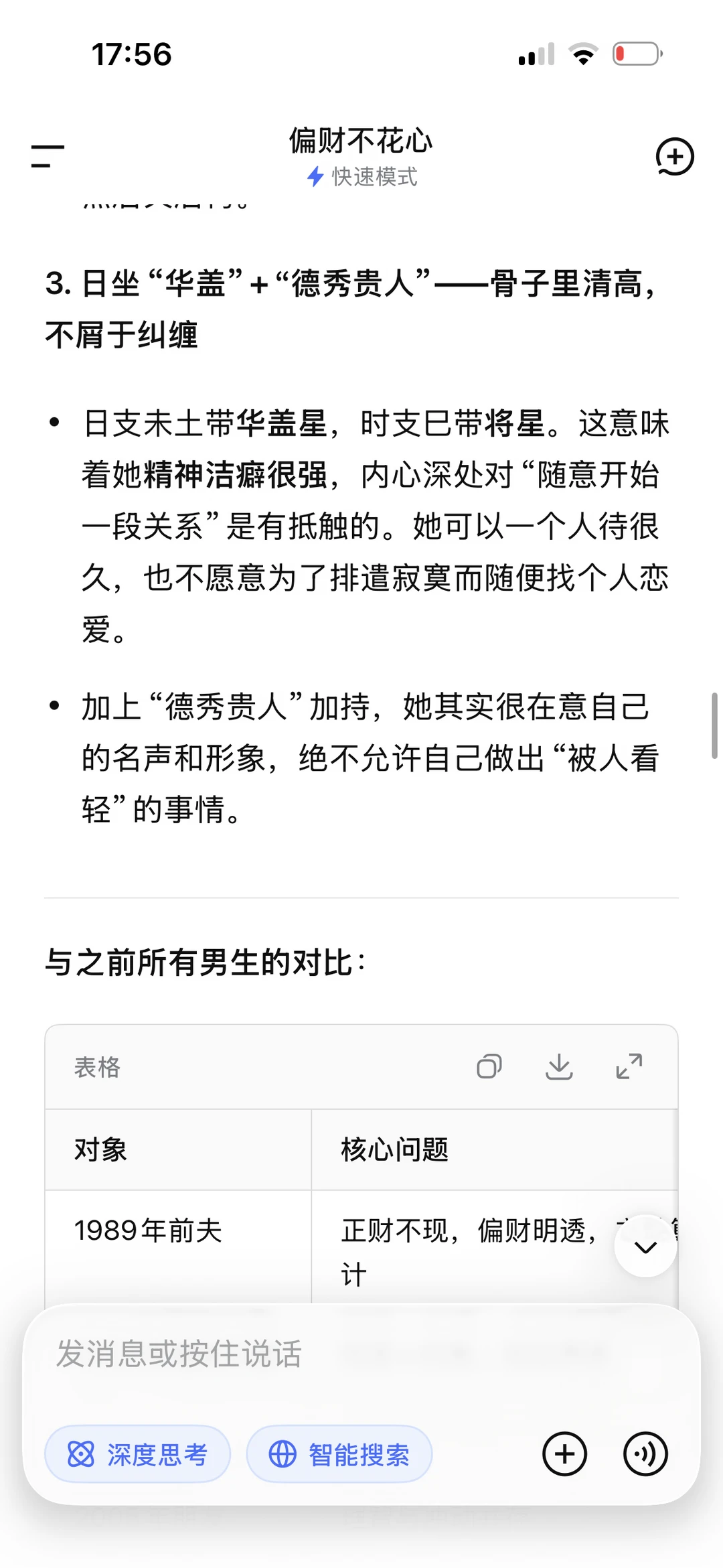
Task: Download the comparison table
Action: [x=559, y=1066]
